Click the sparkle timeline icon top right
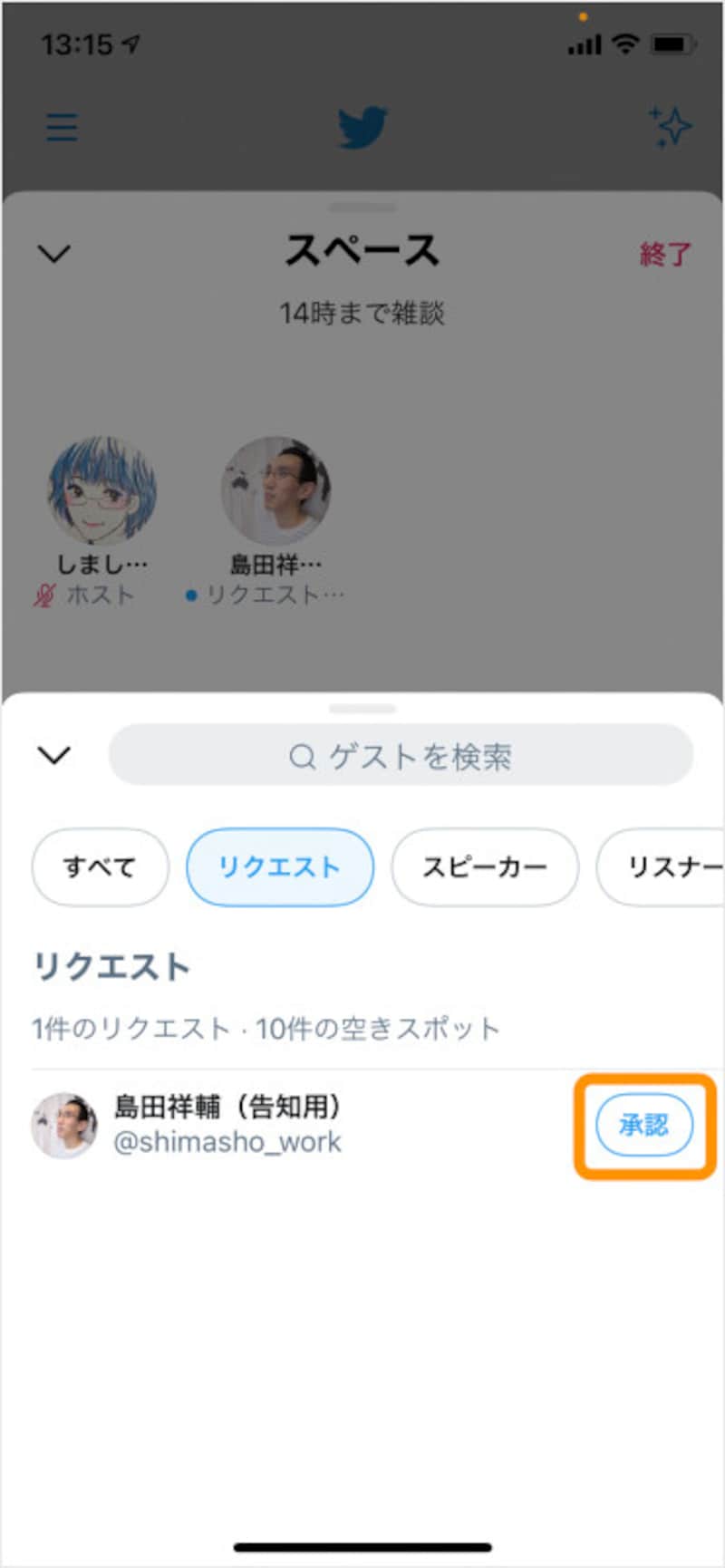Image resolution: width=725 pixels, height=1568 pixels. tap(669, 127)
